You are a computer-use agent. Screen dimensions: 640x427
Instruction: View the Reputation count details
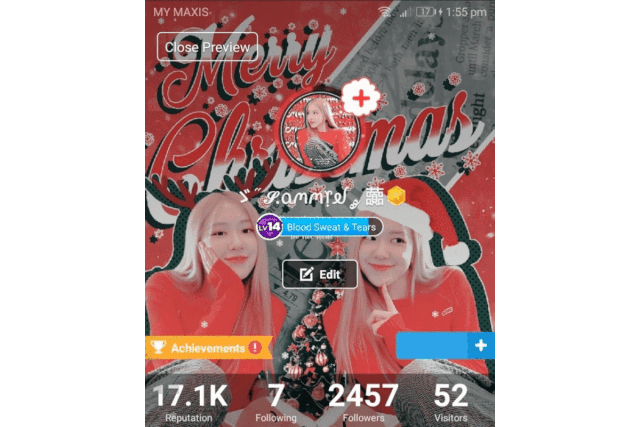click(x=190, y=403)
